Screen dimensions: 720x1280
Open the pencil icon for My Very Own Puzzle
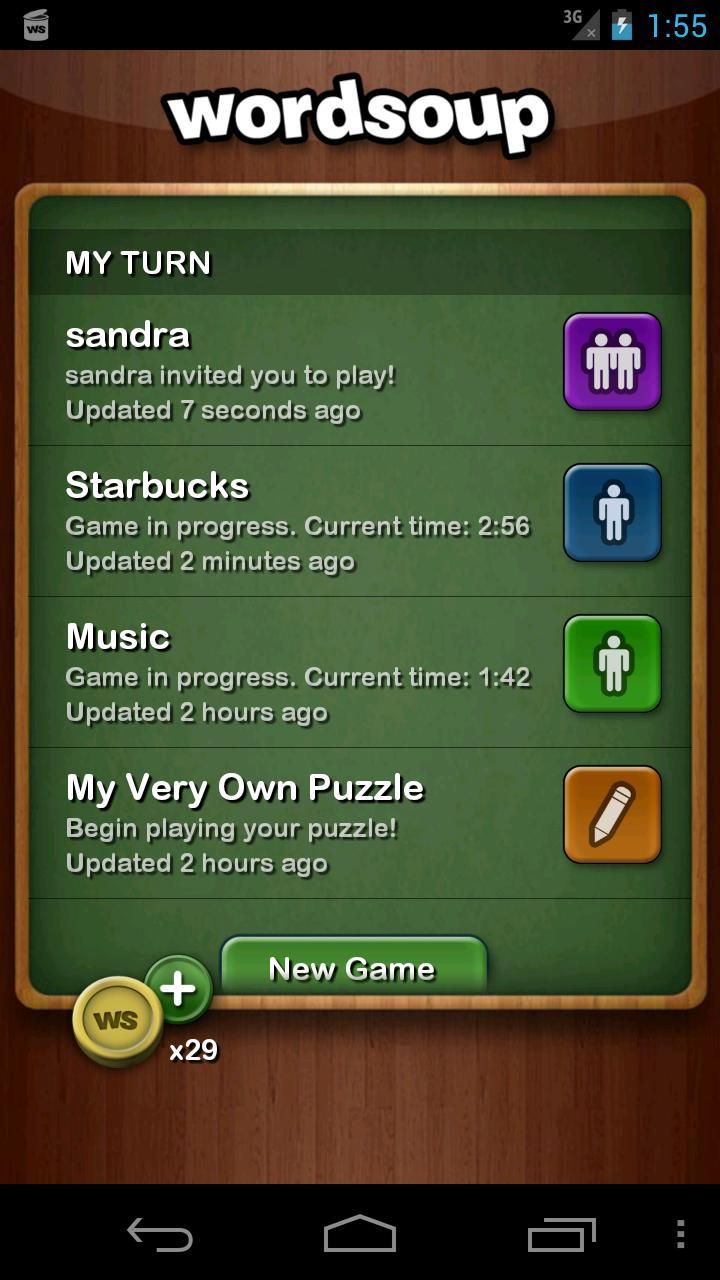click(612, 815)
